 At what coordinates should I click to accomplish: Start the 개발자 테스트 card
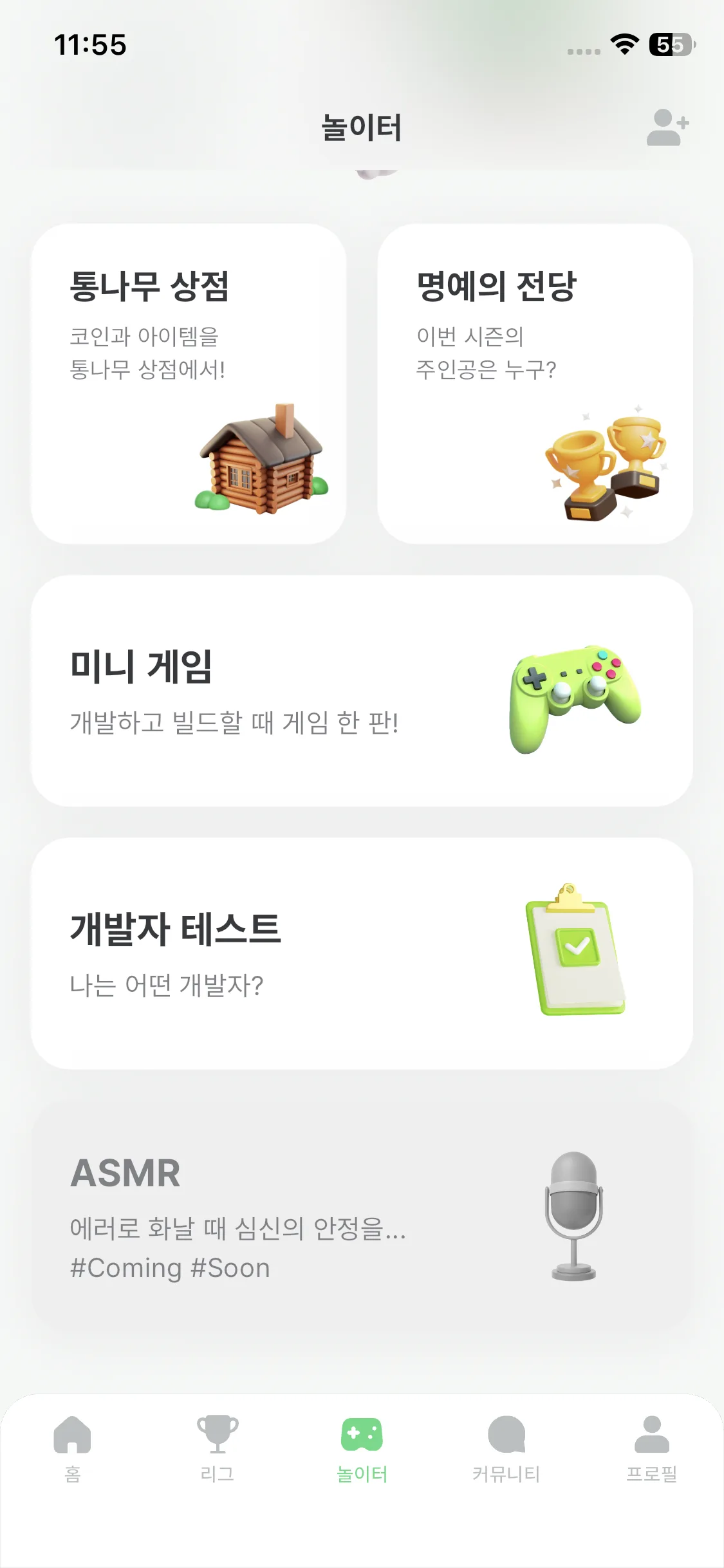[x=362, y=953]
